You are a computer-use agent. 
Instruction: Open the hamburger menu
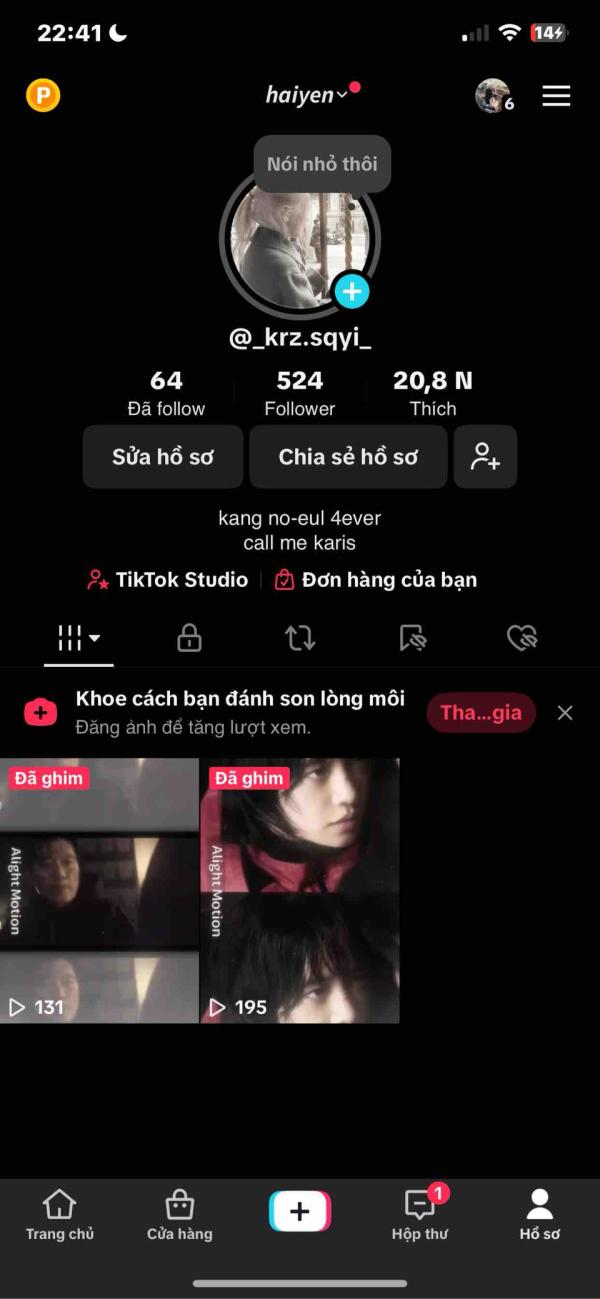click(x=556, y=96)
